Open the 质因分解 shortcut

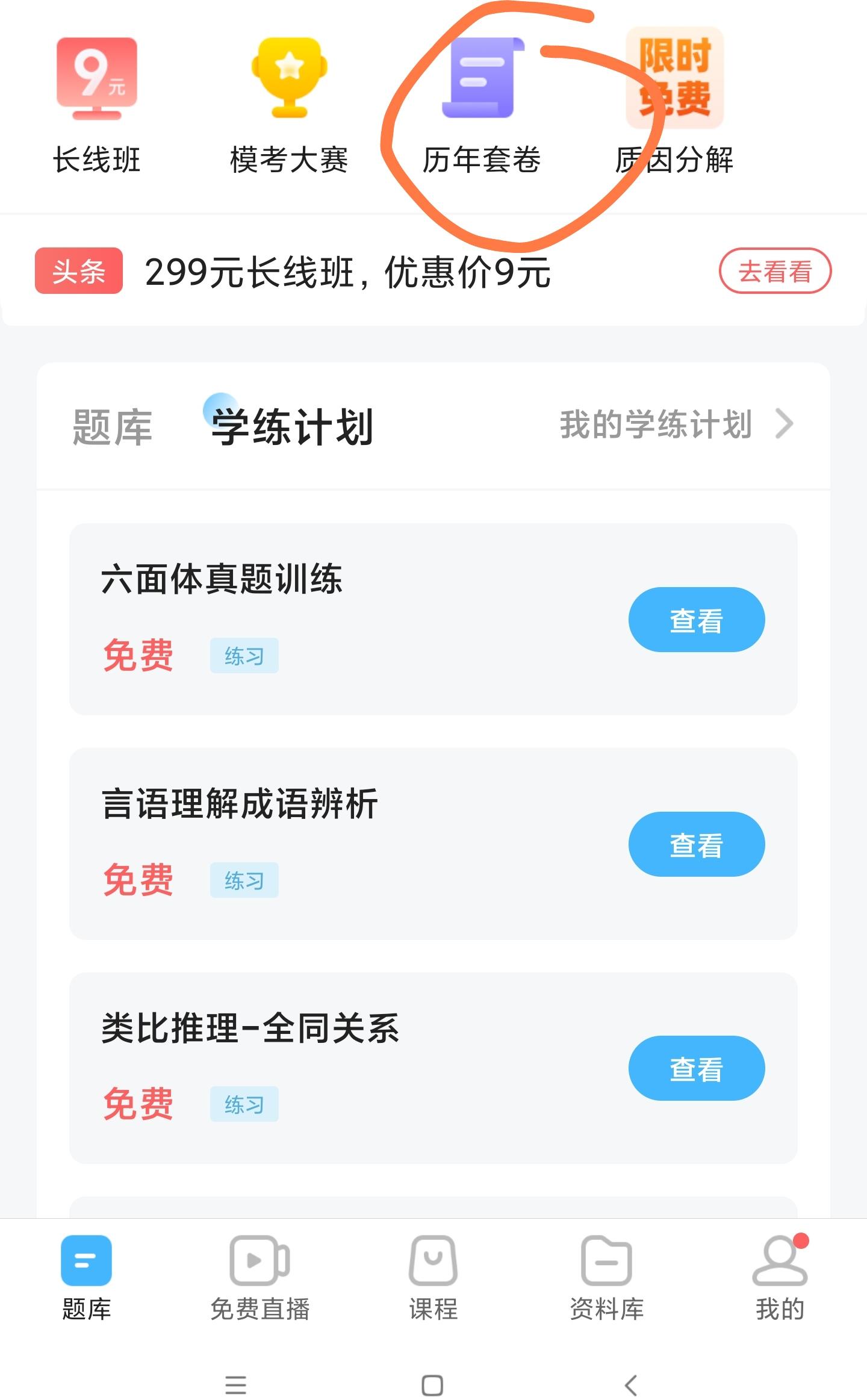(x=674, y=105)
